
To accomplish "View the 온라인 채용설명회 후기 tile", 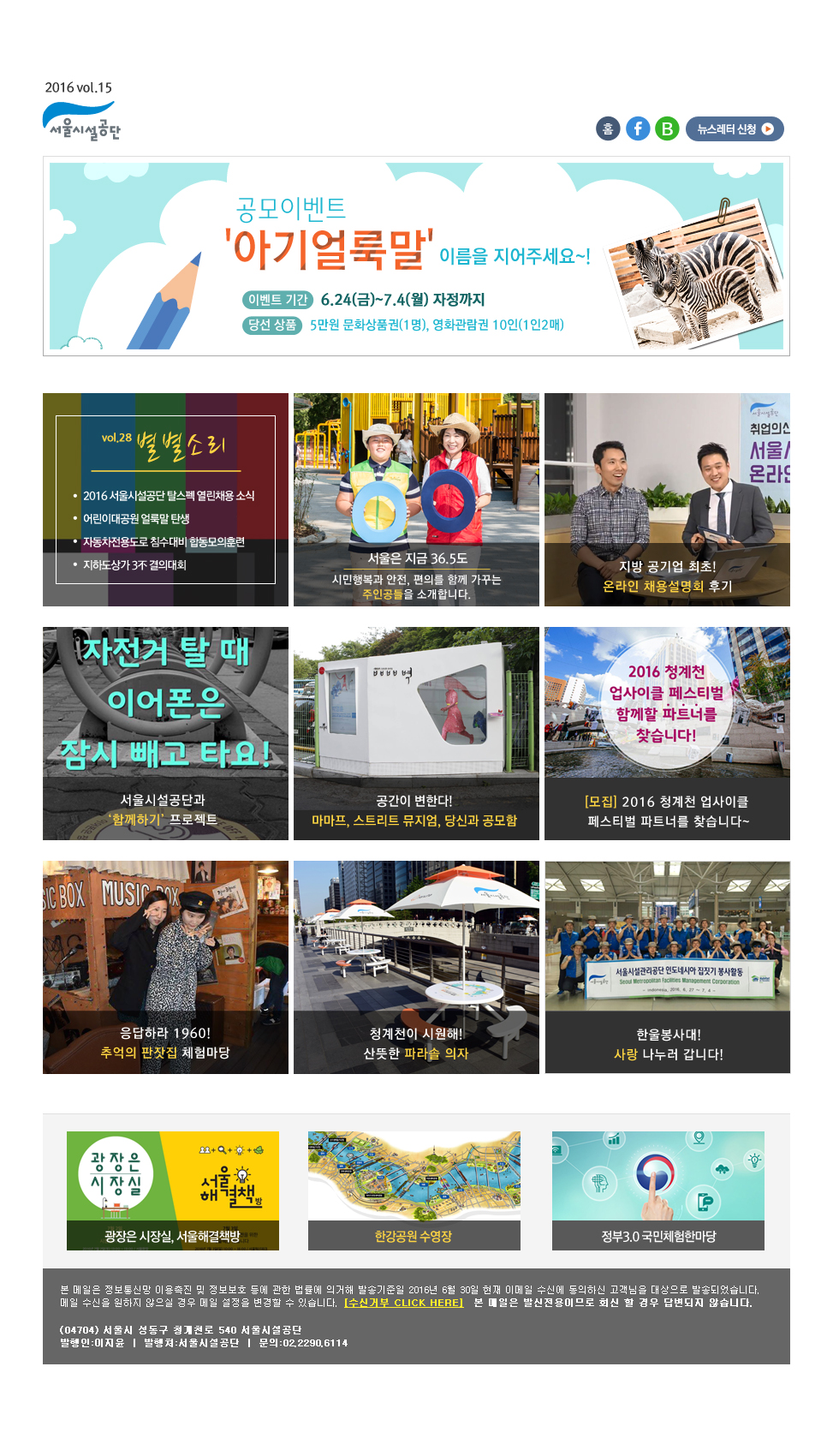I will point(667,499).
